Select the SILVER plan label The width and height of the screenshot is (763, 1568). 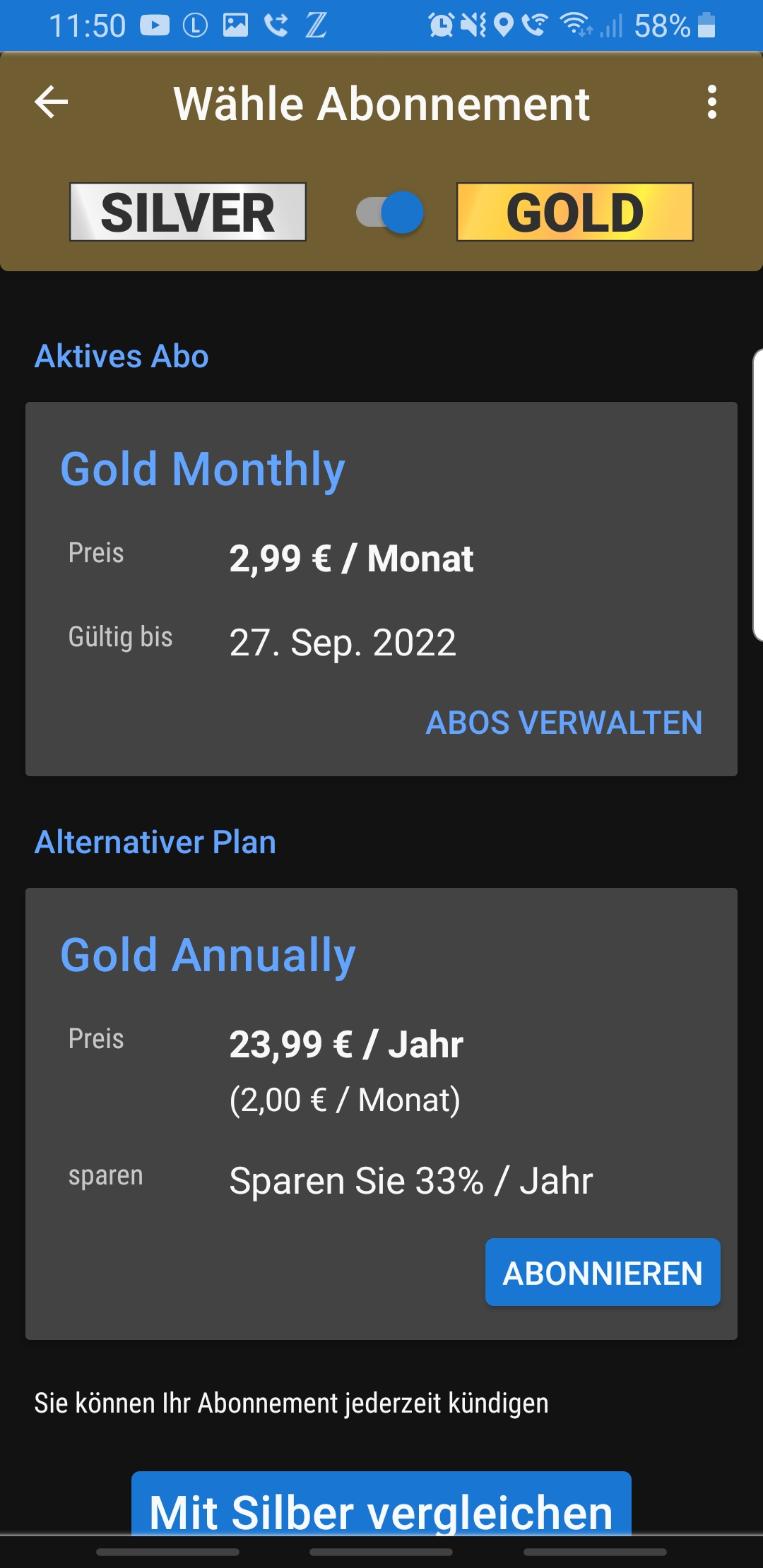188,212
